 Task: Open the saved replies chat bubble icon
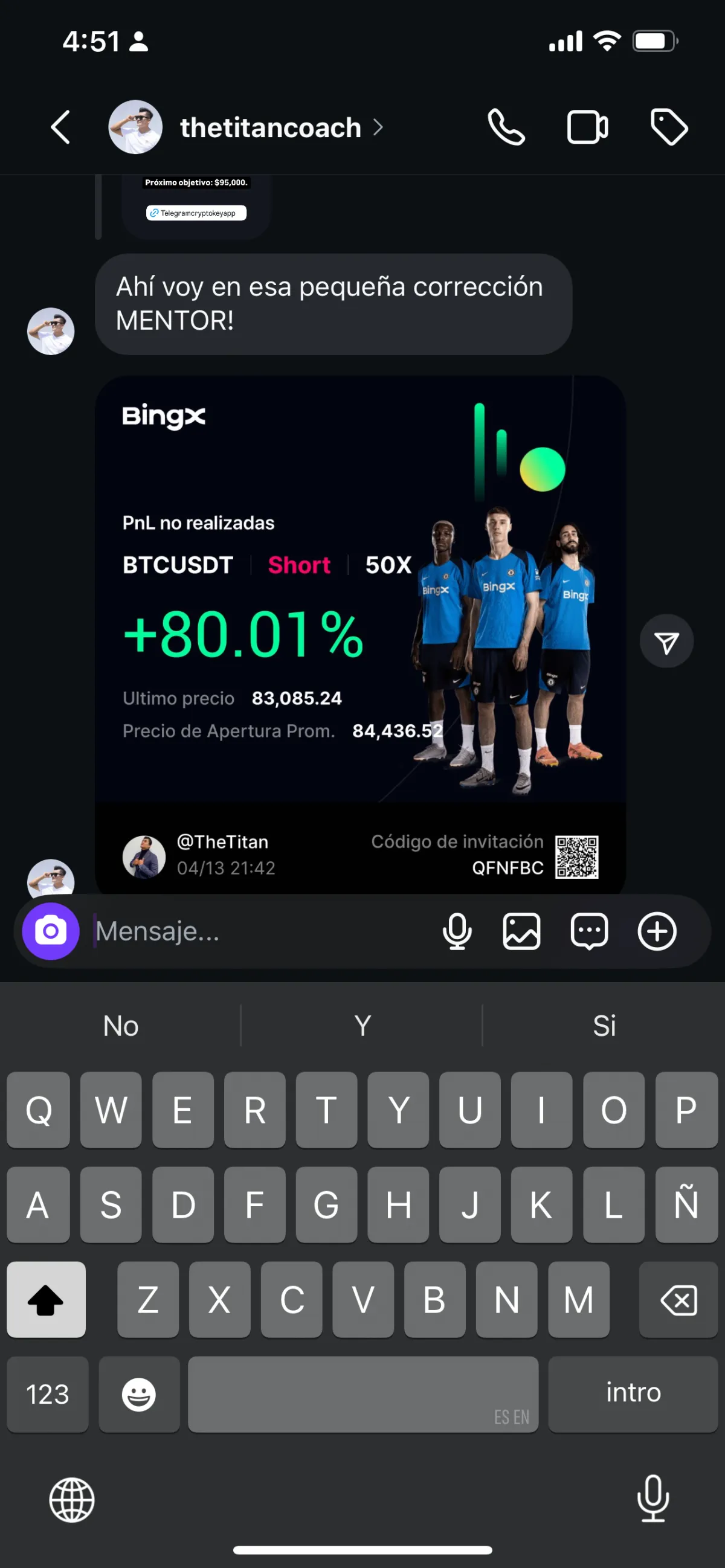(588, 931)
